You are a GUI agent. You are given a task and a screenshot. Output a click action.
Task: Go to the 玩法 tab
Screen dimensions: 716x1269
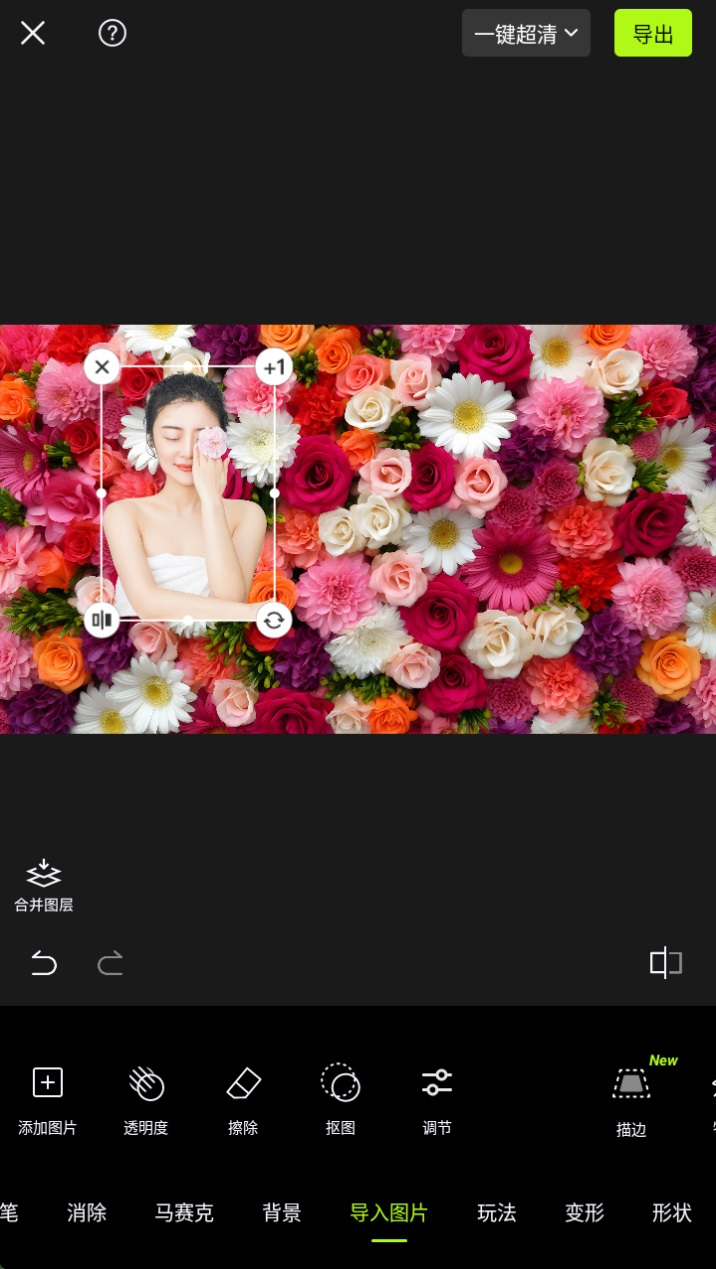tap(496, 1213)
